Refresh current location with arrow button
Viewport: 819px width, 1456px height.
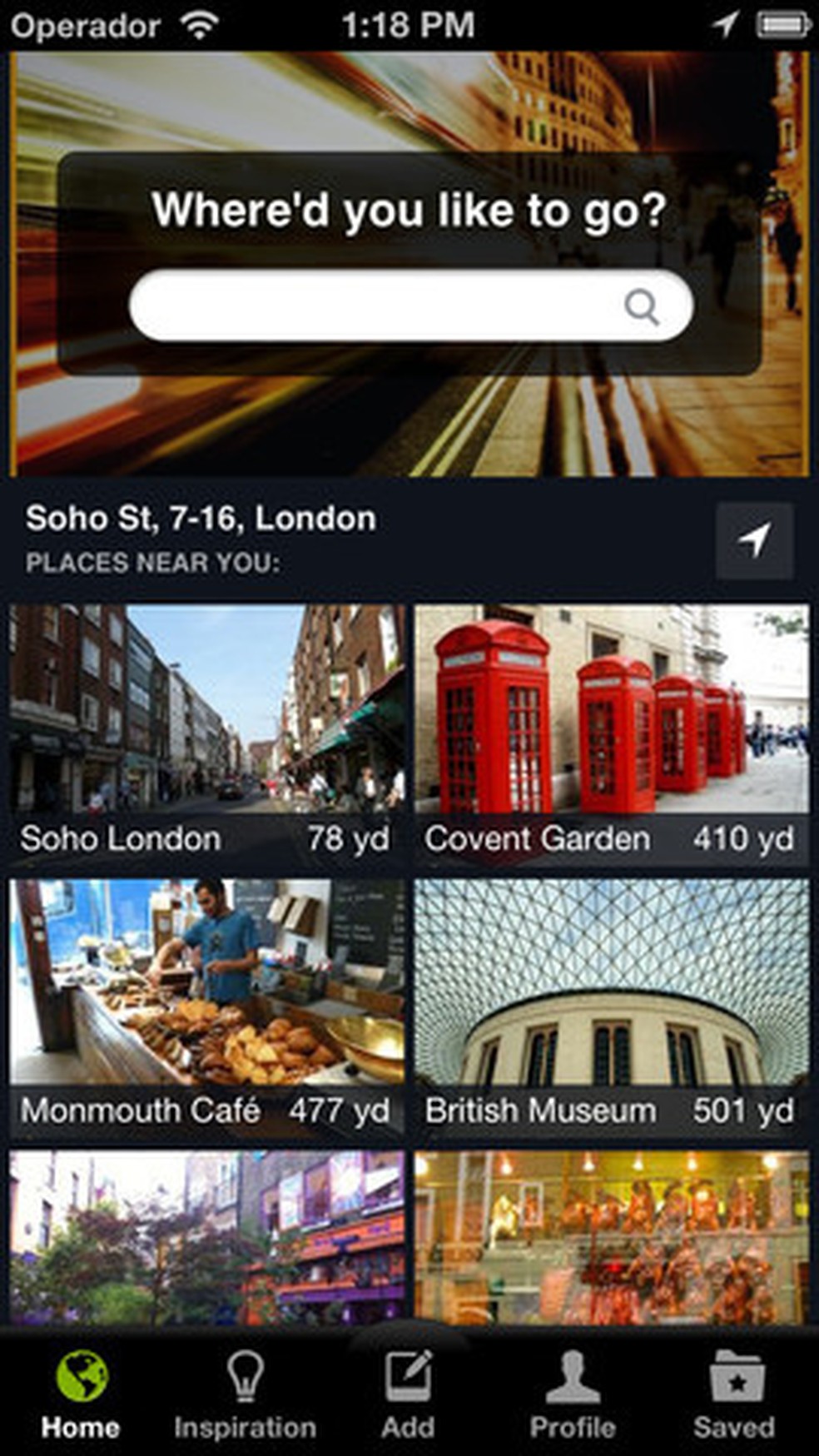[754, 540]
